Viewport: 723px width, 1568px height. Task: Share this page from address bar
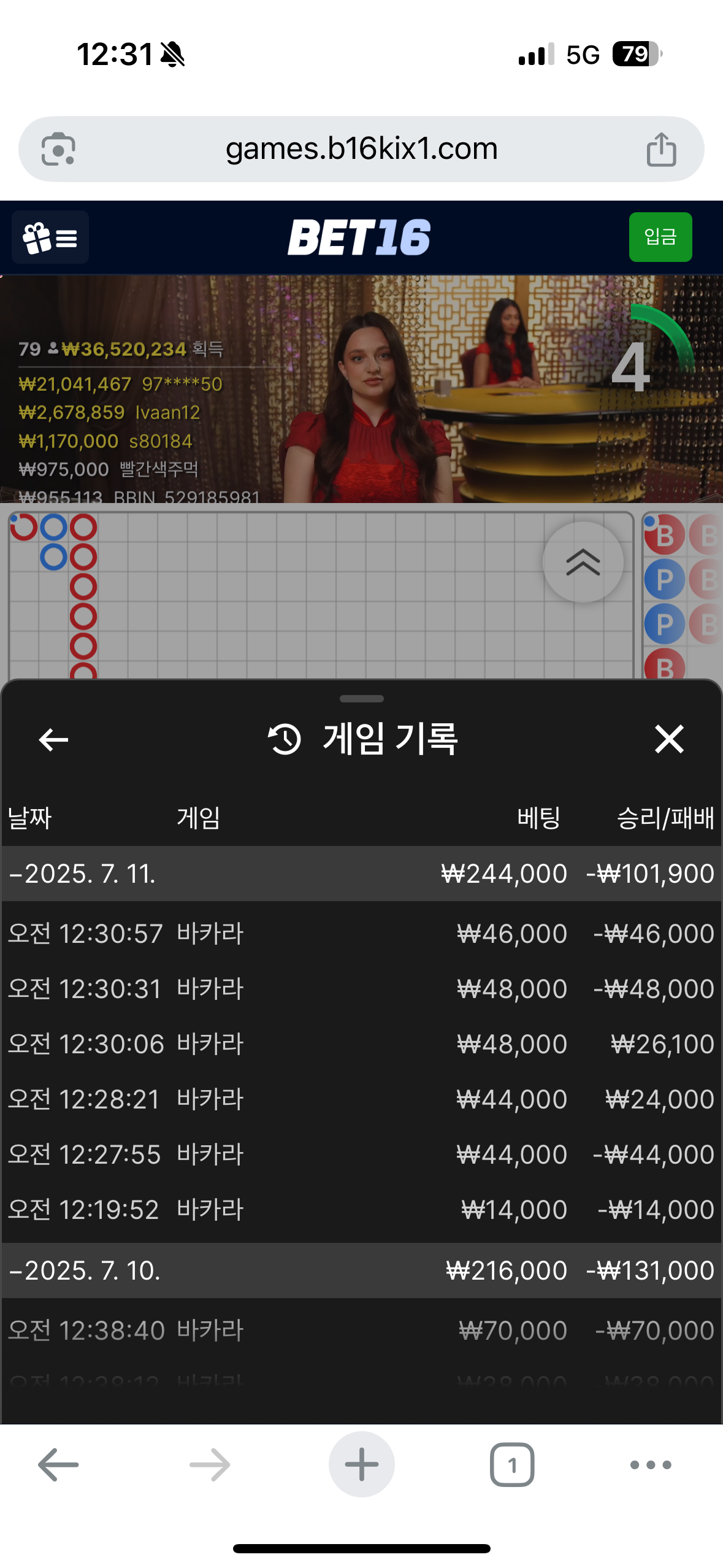pyautogui.click(x=661, y=149)
